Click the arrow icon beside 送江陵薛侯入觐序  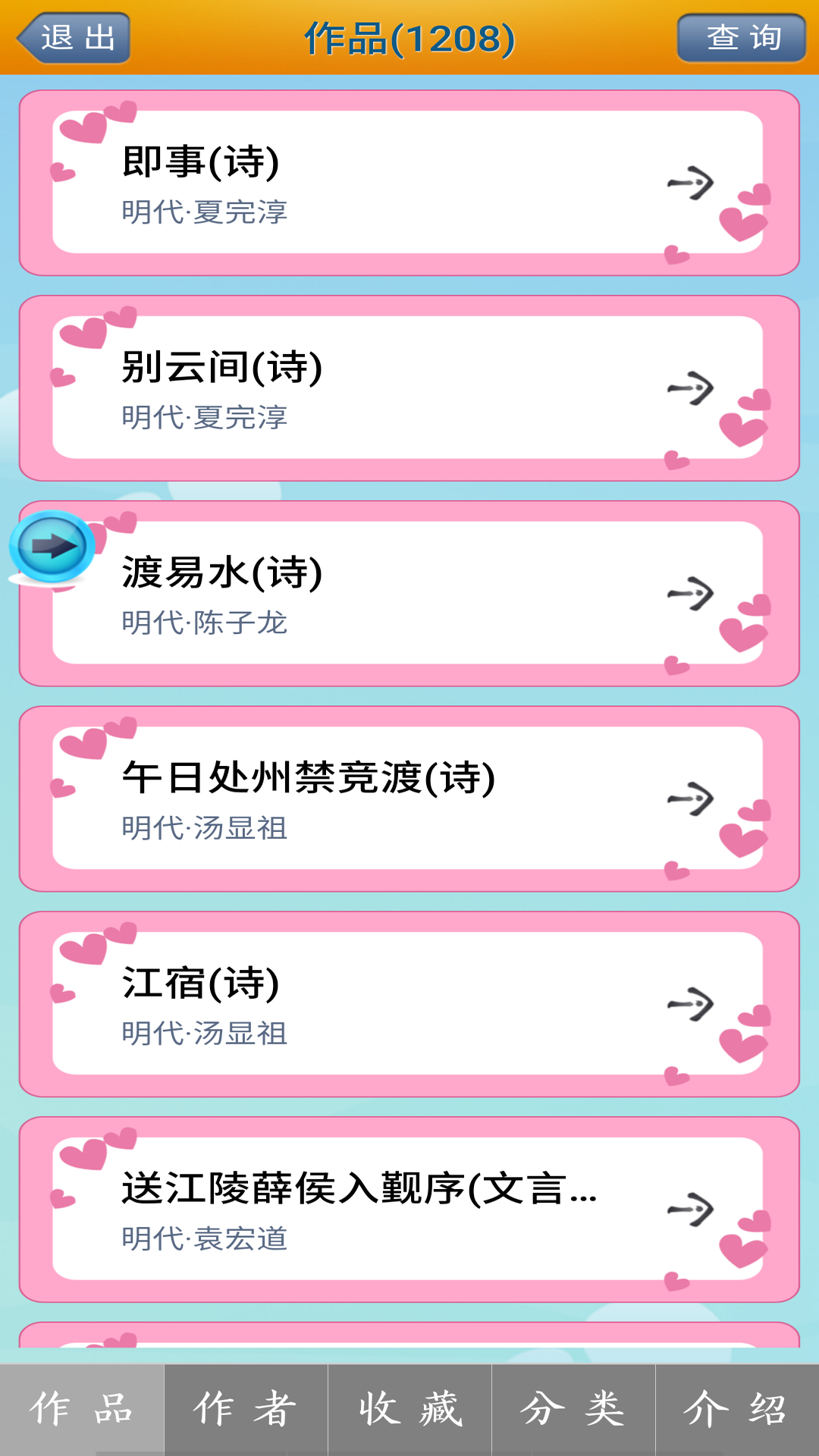coord(689,1208)
